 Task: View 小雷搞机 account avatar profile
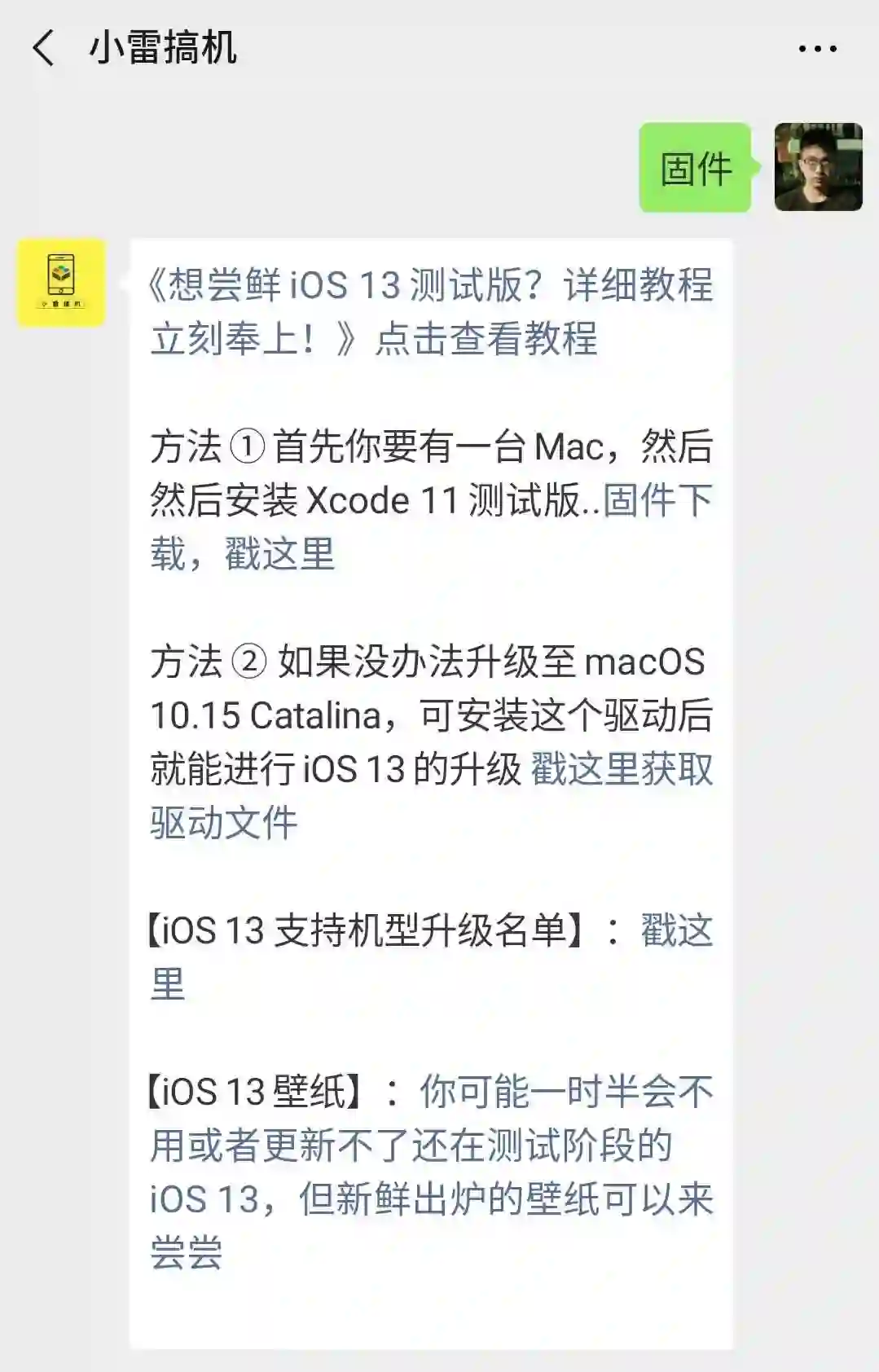pos(62,283)
